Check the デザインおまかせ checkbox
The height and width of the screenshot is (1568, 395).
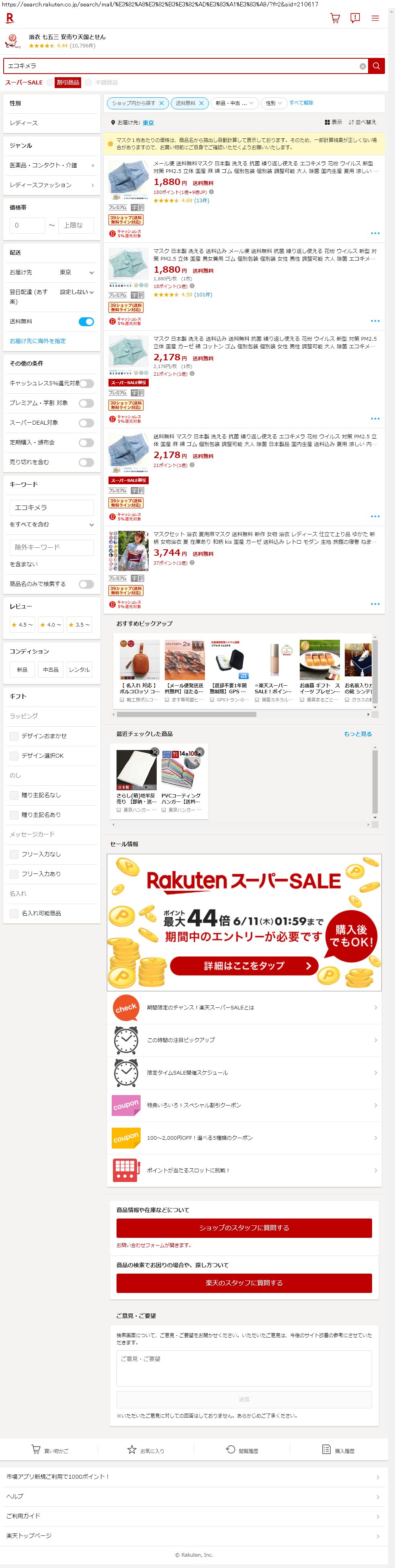tap(14, 736)
